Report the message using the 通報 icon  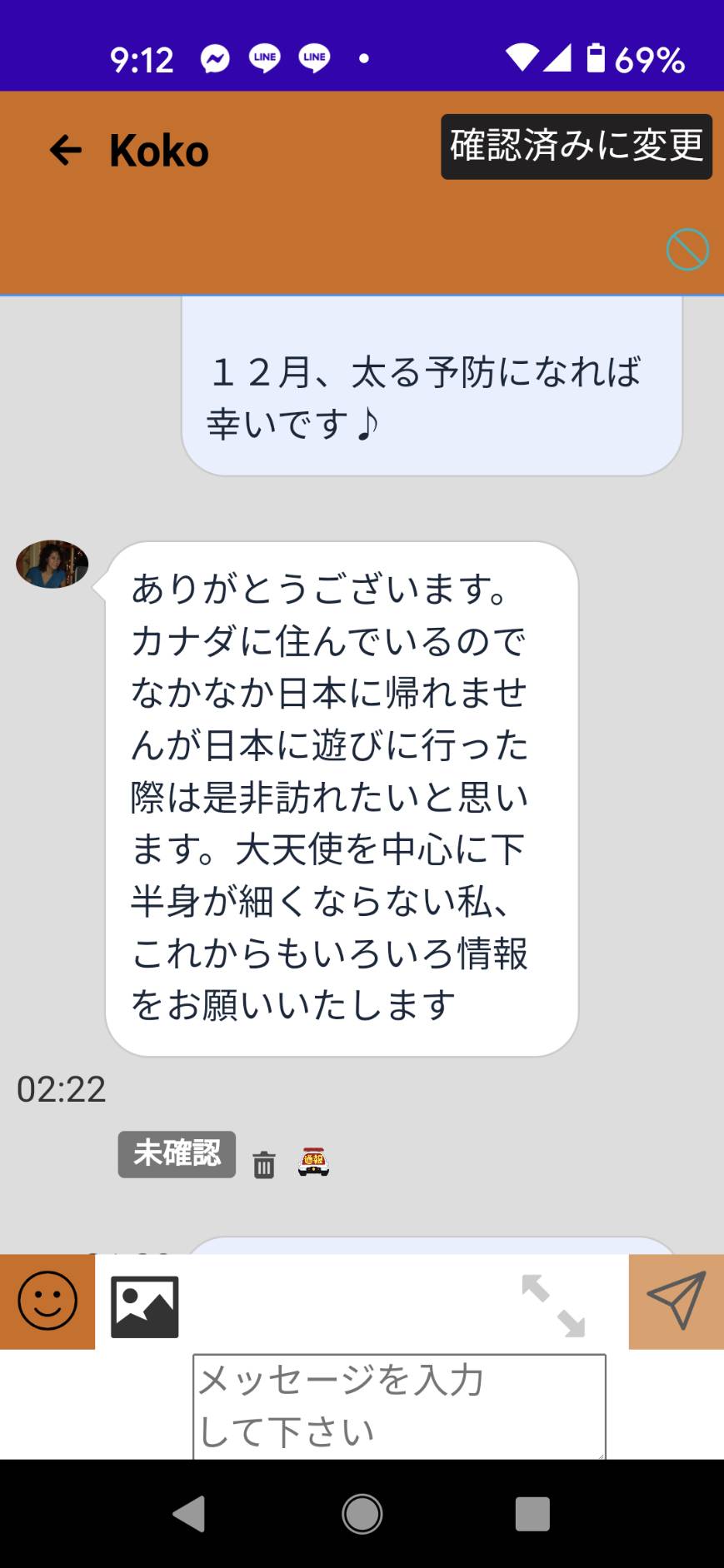[313, 1162]
